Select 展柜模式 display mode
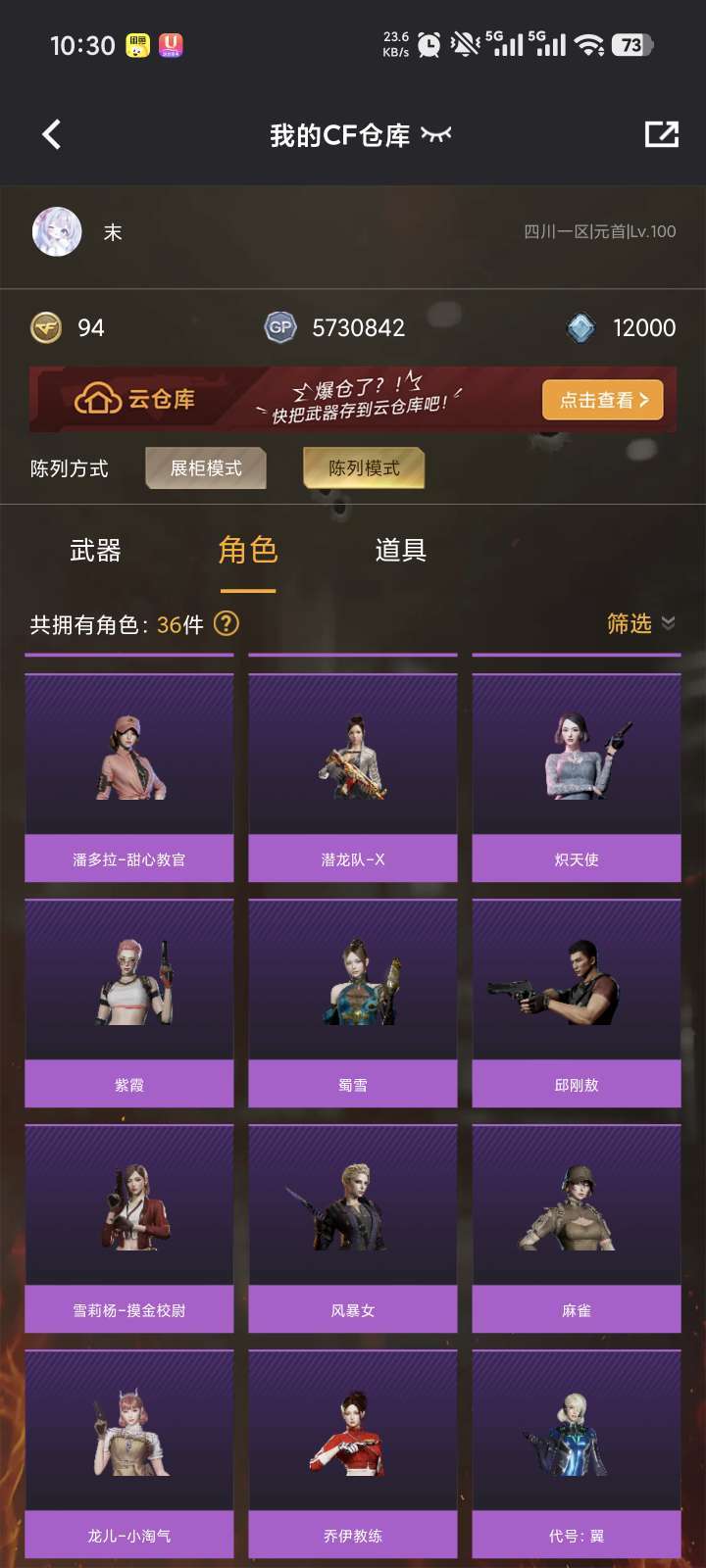The width and height of the screenshot is (706, 1568). pyautogui.click(x=206, y=468)
